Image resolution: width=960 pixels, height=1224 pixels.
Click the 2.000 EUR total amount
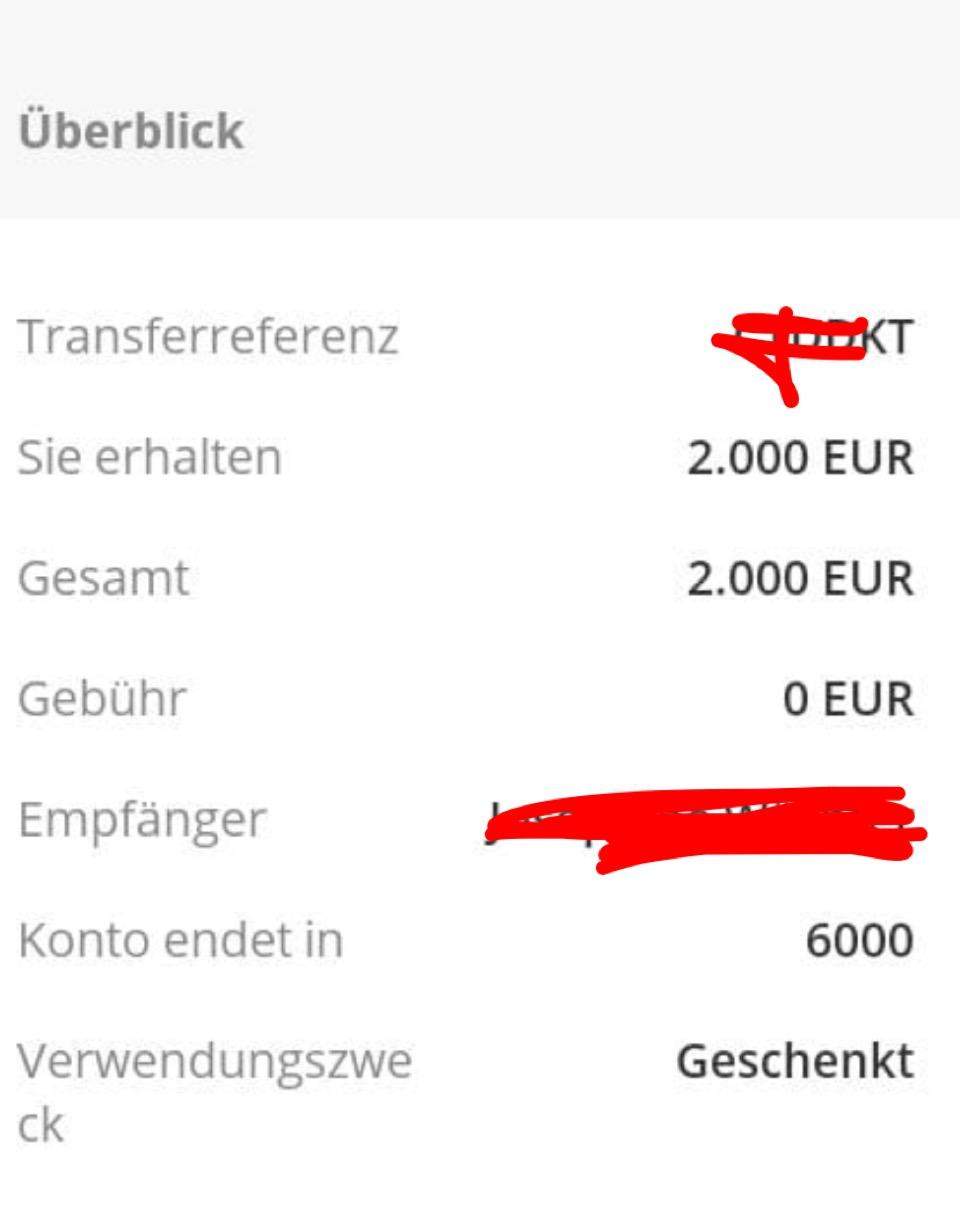(x=800, y=578)
